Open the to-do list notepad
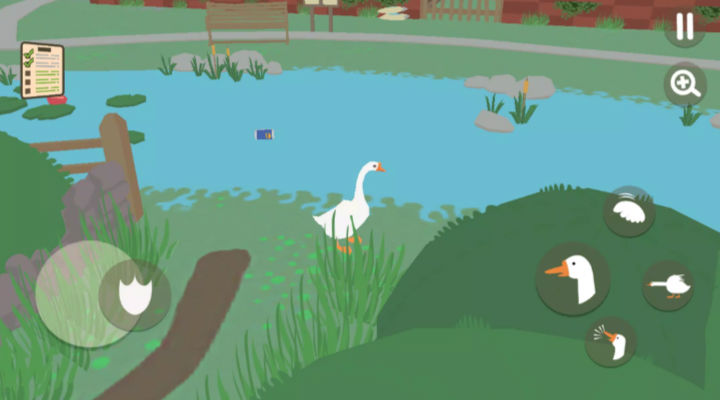 41,70
